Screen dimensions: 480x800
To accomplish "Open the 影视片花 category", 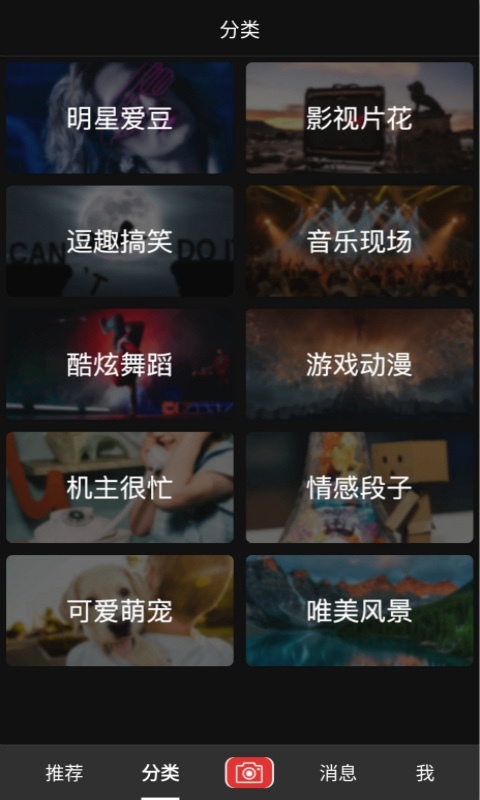I will coord(360,118).
